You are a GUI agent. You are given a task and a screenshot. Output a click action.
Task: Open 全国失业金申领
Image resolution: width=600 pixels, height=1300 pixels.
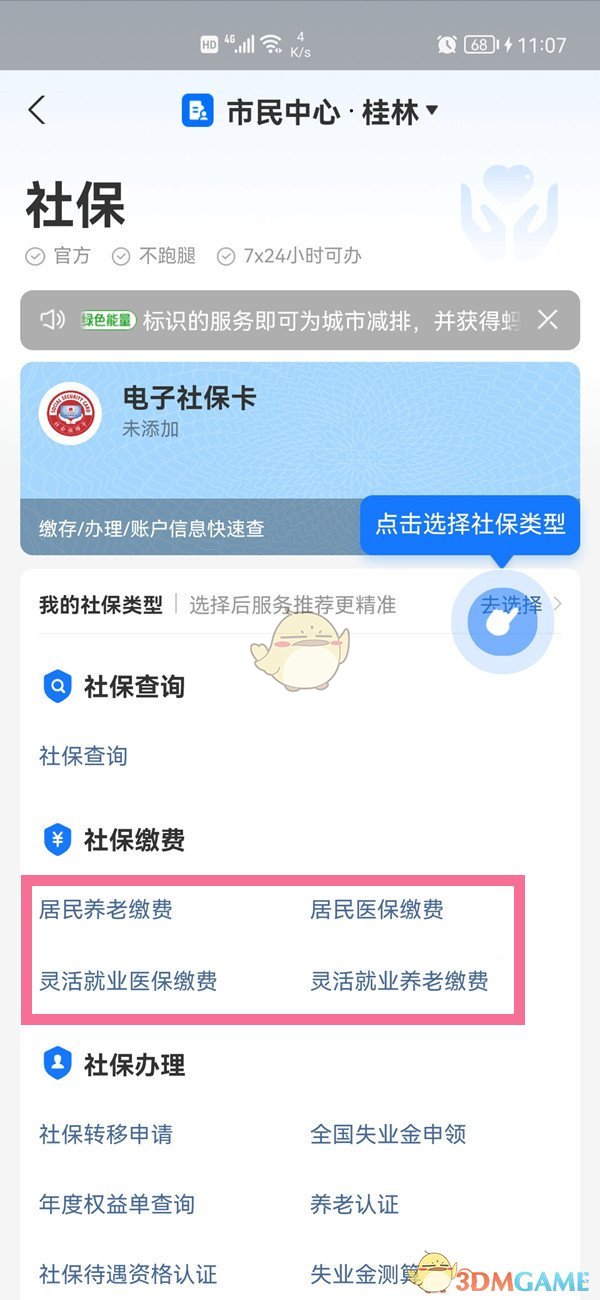(388, 1134)
